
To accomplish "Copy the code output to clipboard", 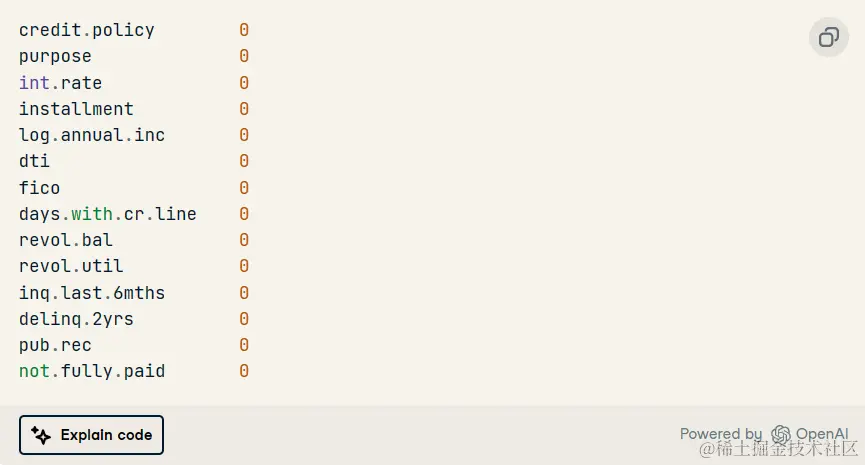I will (828, 38).
